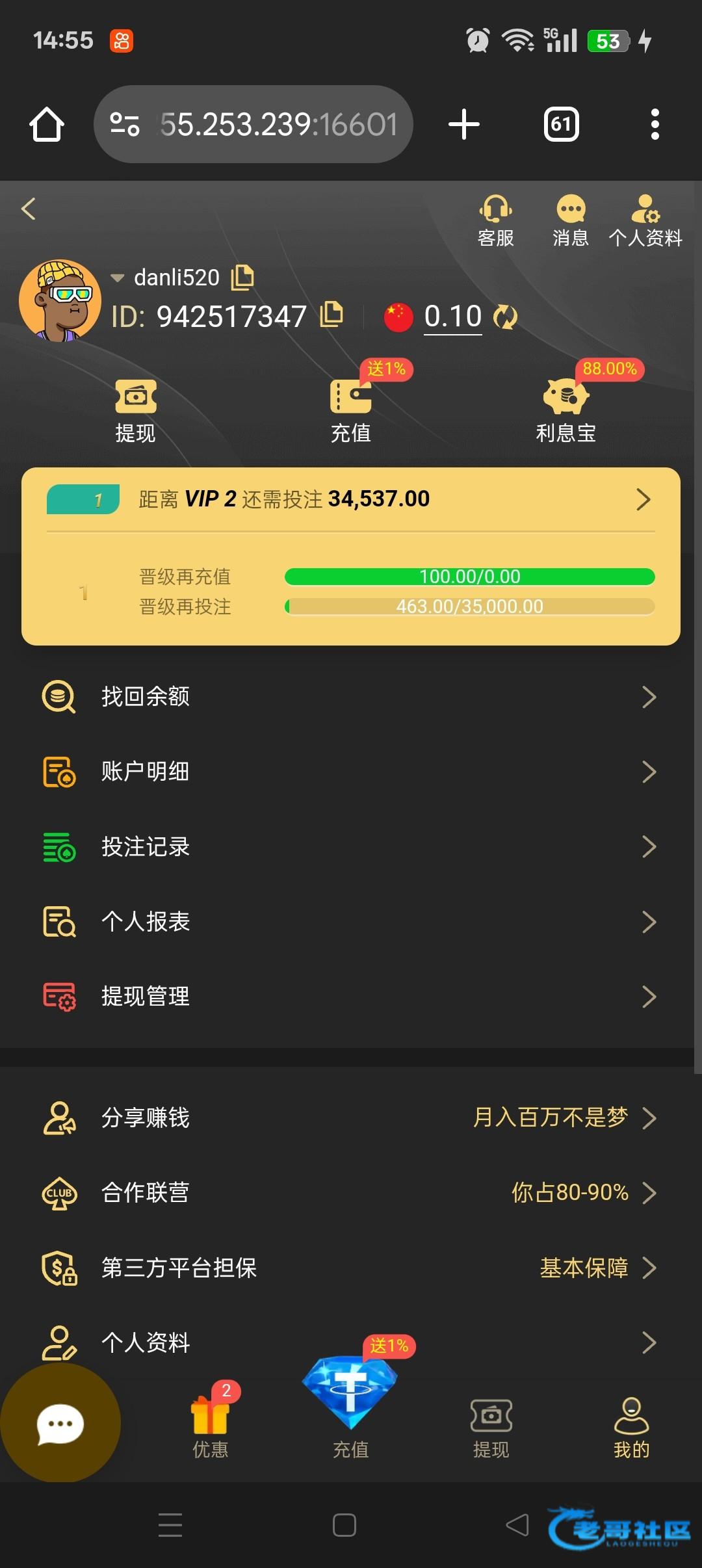Open 提现管理 row
This screenshot has height=1568, width=702.
[x=351, y=997]
